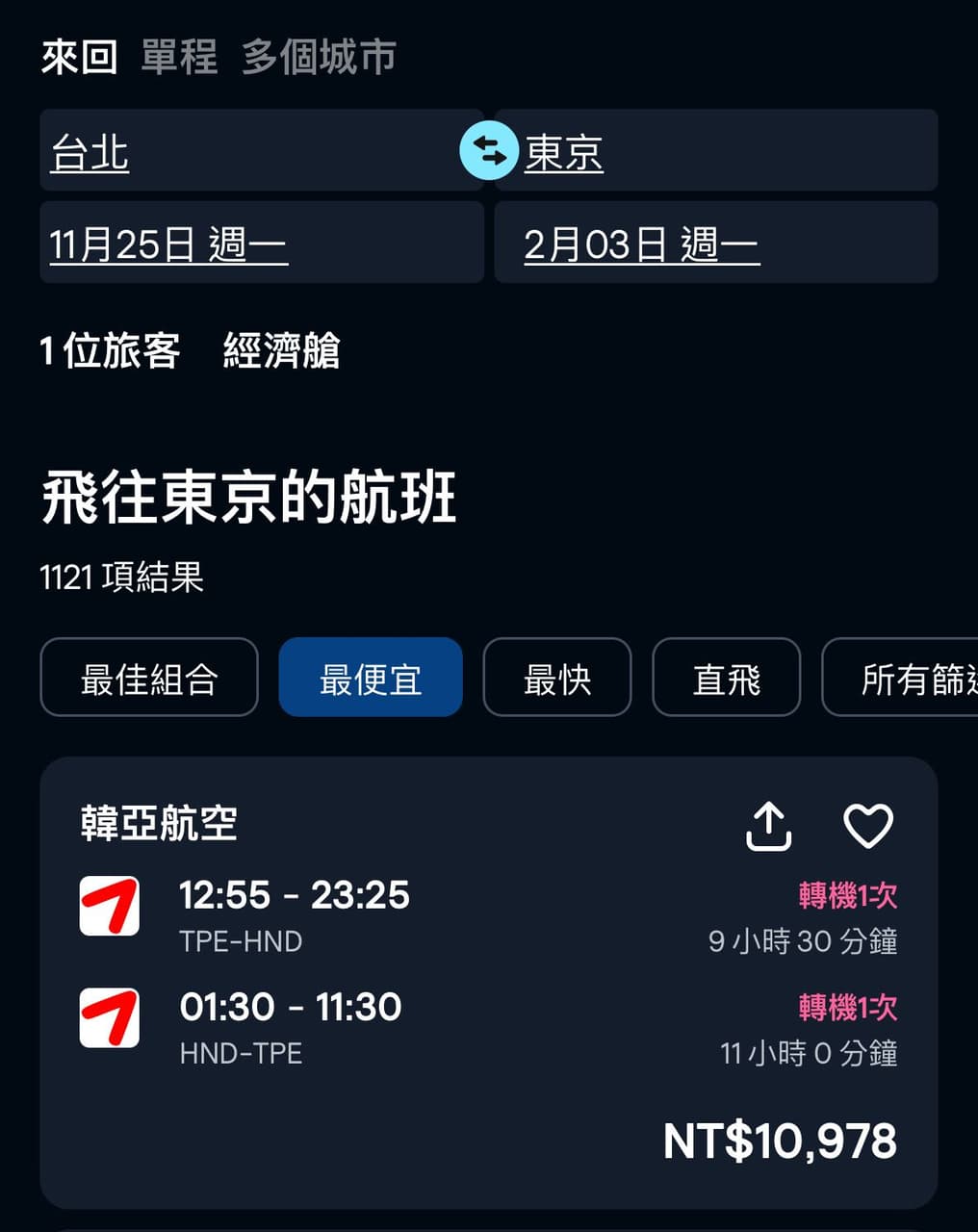
Task: Switch to 單程 trip type
Action: click(179, 57)
